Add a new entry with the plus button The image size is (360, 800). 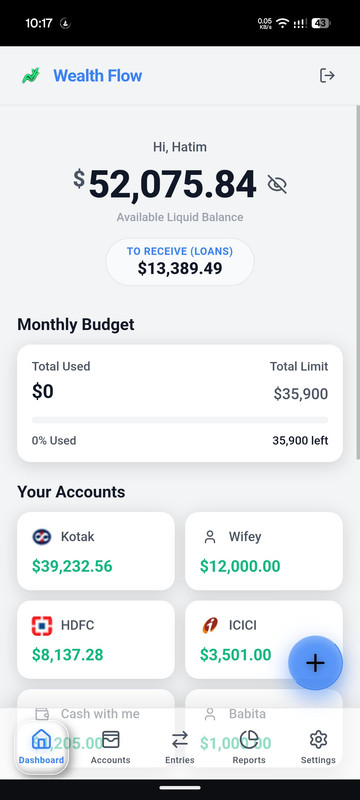click(x=315, y=663)
